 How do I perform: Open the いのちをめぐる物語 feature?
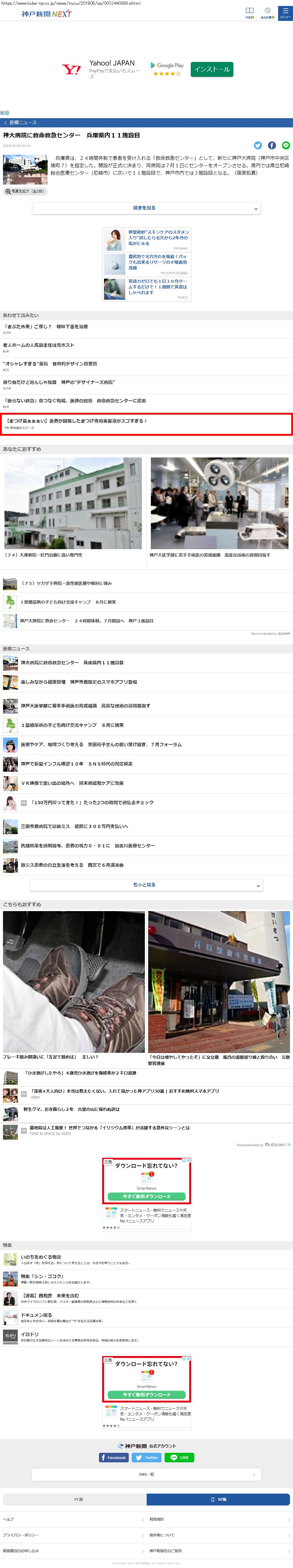click(41, 1257)
